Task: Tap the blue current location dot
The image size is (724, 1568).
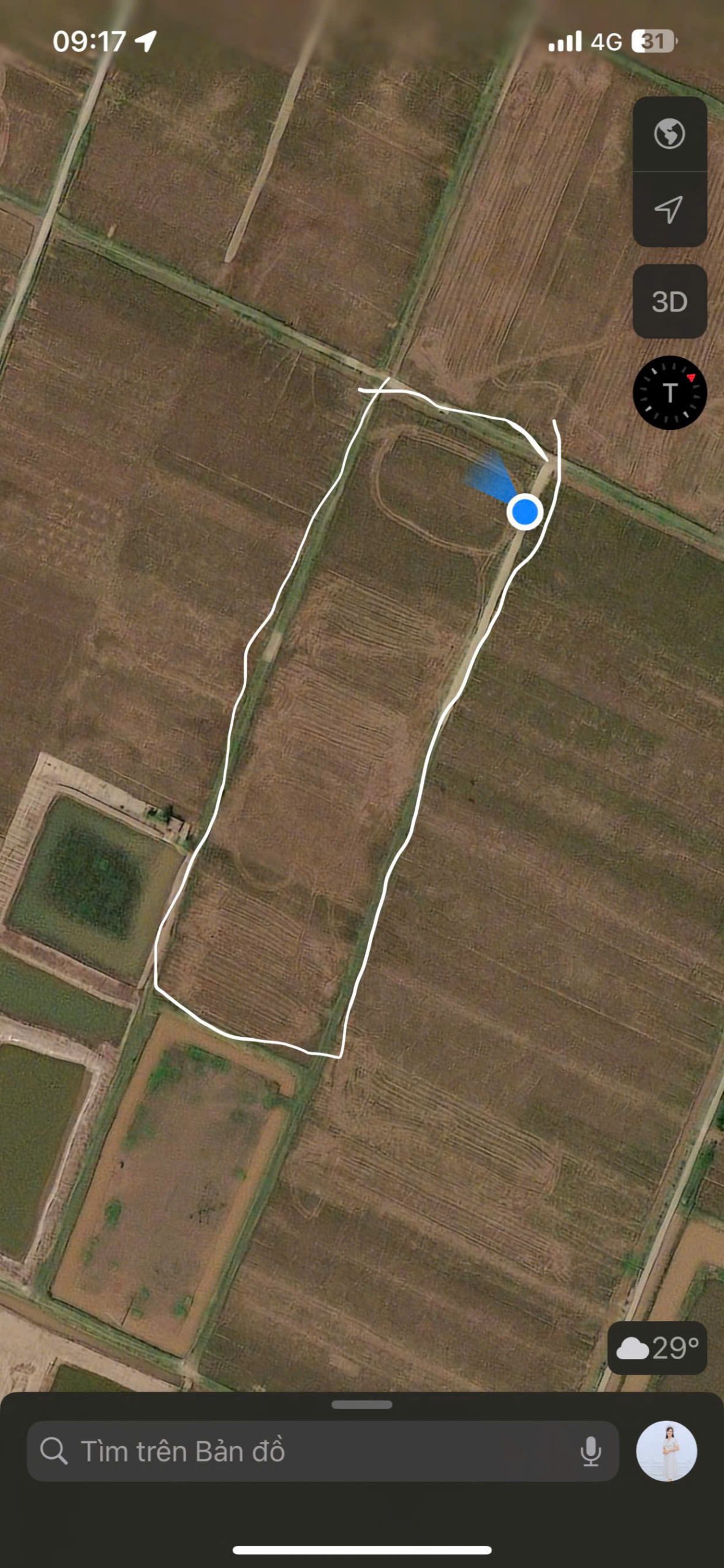Action: 525,511
